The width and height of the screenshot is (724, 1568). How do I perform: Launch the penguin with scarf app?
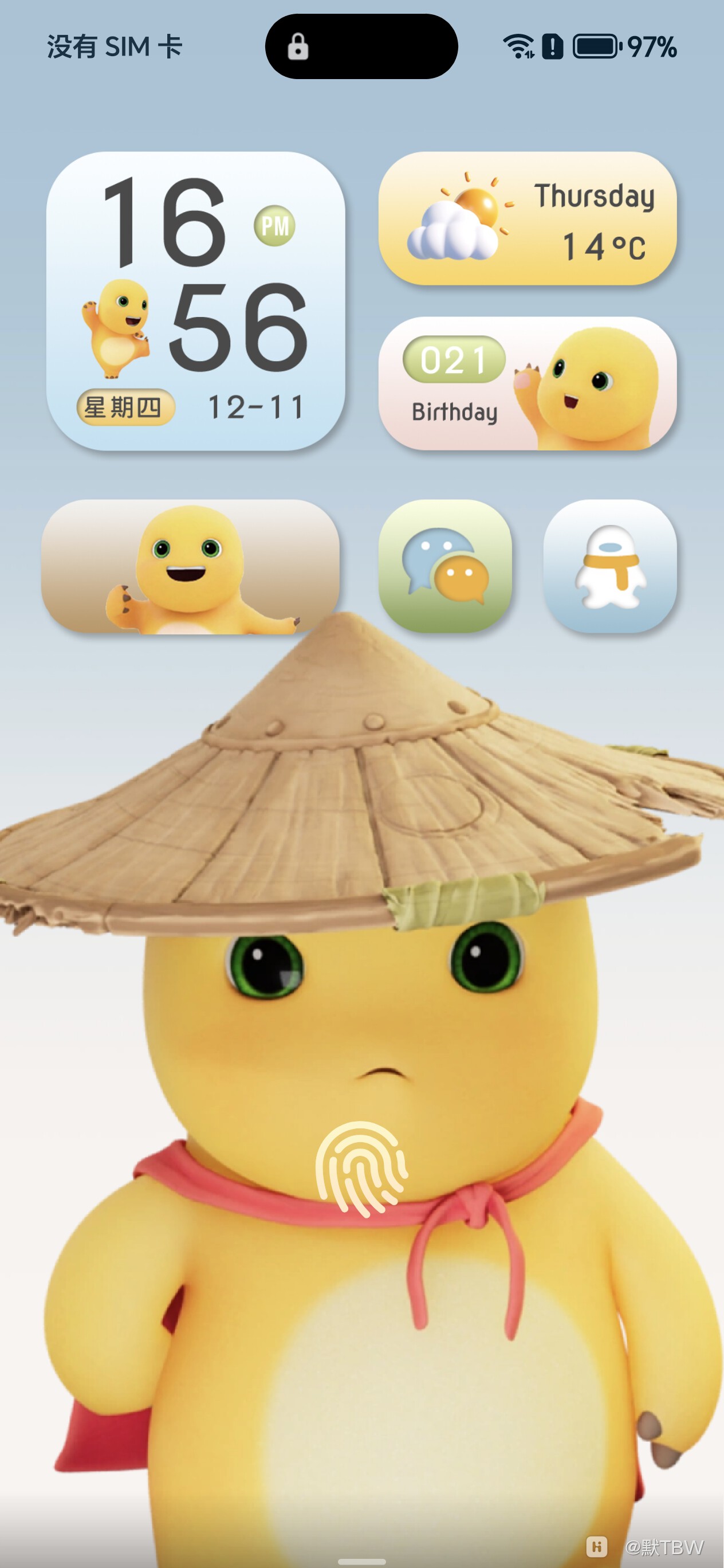(609, 566)
